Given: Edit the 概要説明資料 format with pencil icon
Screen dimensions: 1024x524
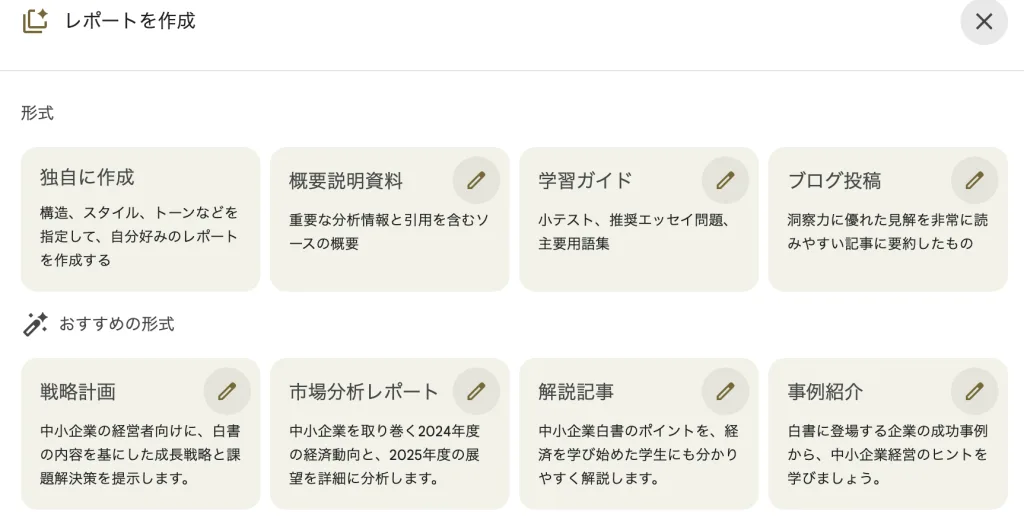Looking at the screenshot, I should pyautogui.click(x=476, y=180).
